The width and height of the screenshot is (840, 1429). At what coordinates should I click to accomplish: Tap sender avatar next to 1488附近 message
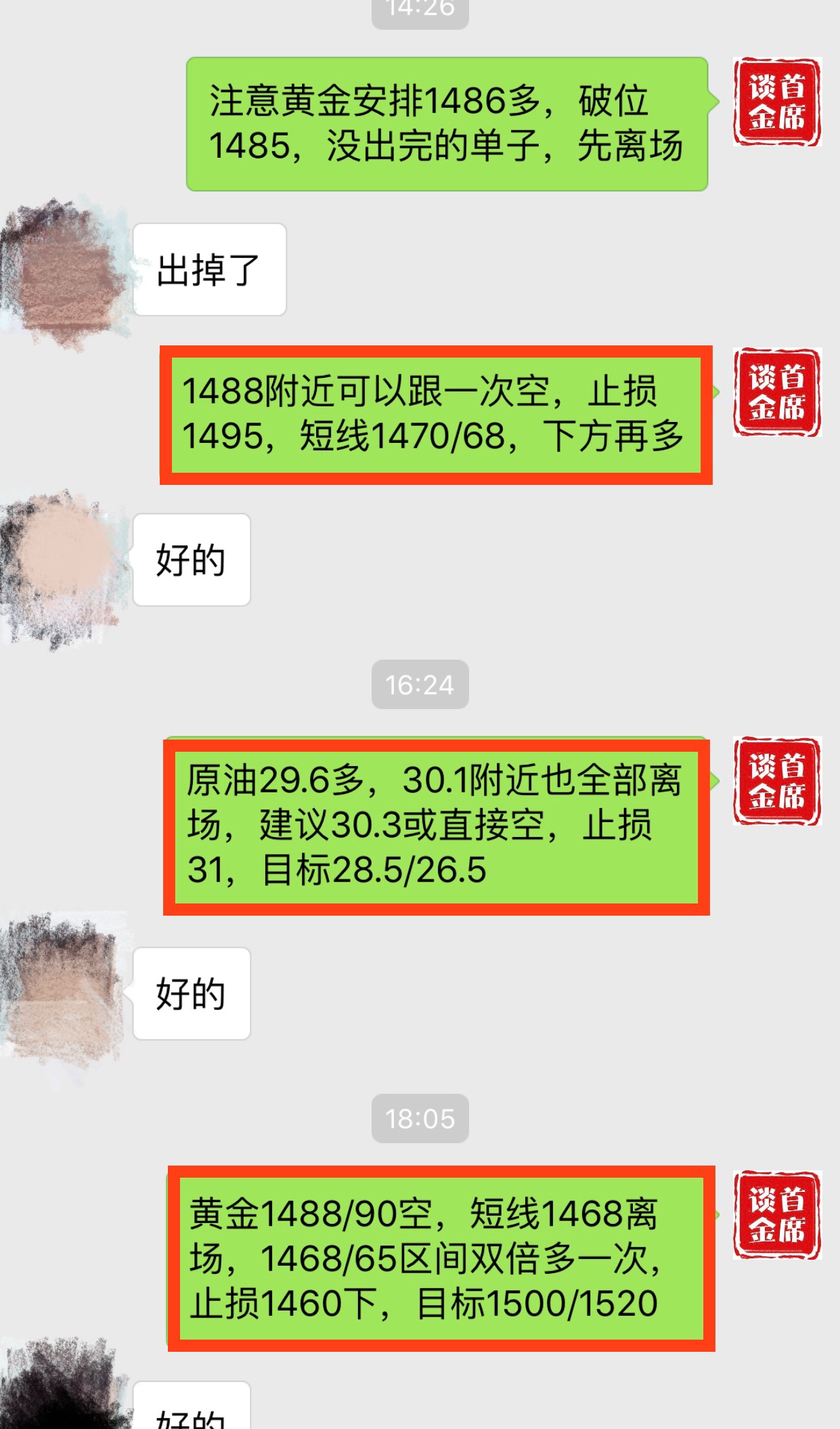777,392
